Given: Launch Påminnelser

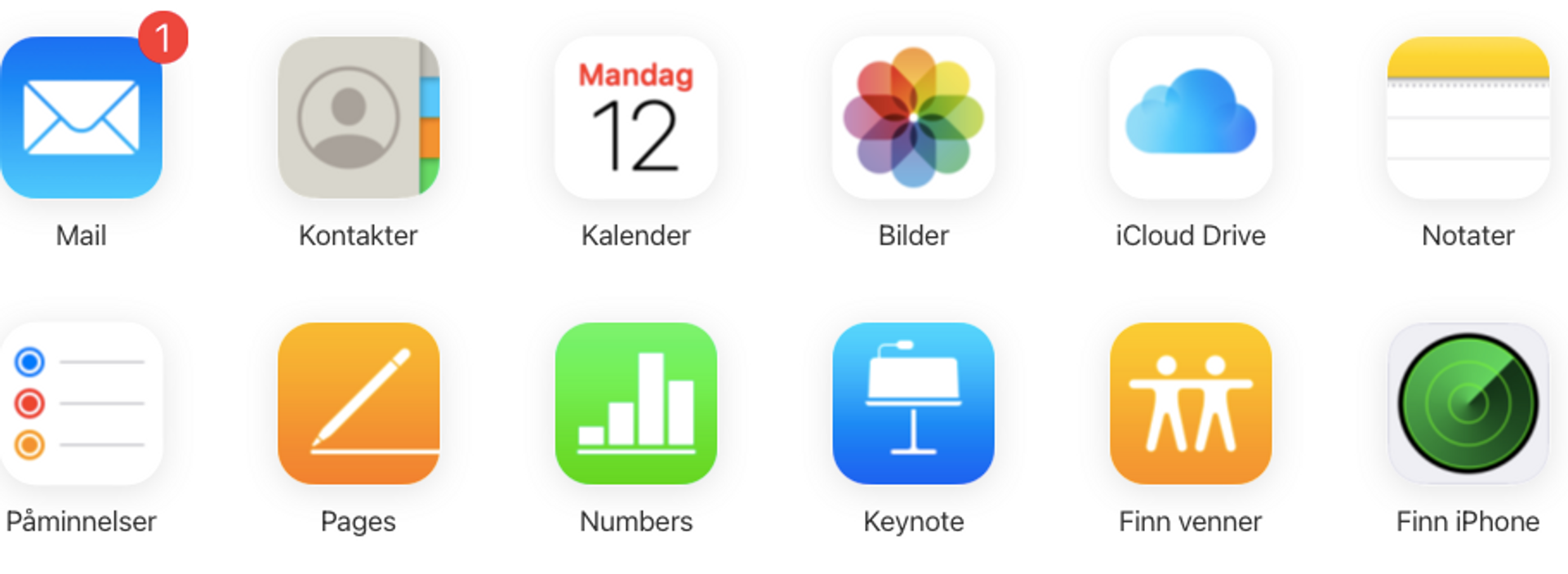Looking at the screenshot, I should 81,403.
